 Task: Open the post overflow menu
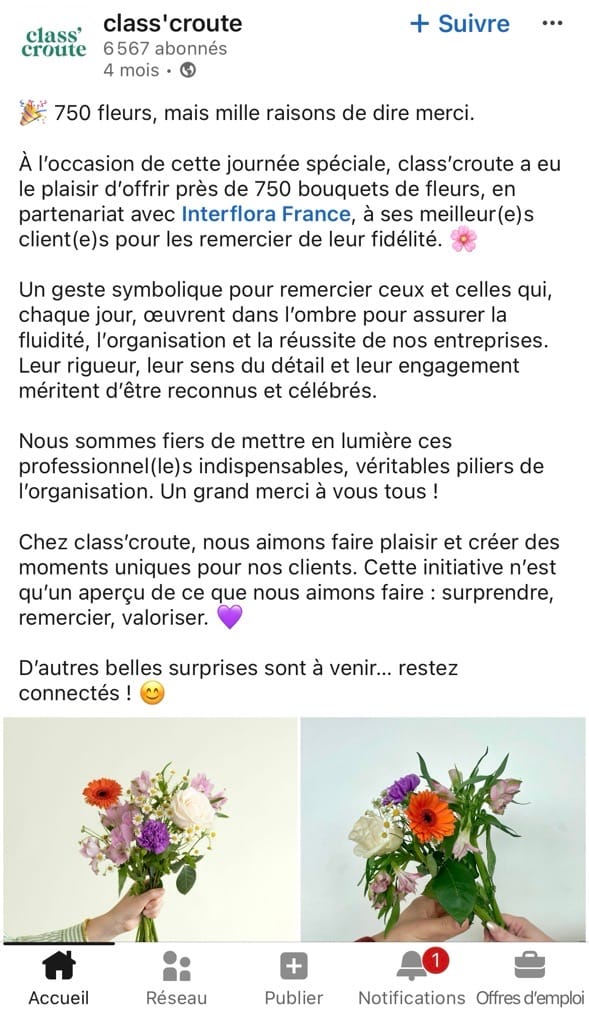pyautogui.click(x=552, y=24)
